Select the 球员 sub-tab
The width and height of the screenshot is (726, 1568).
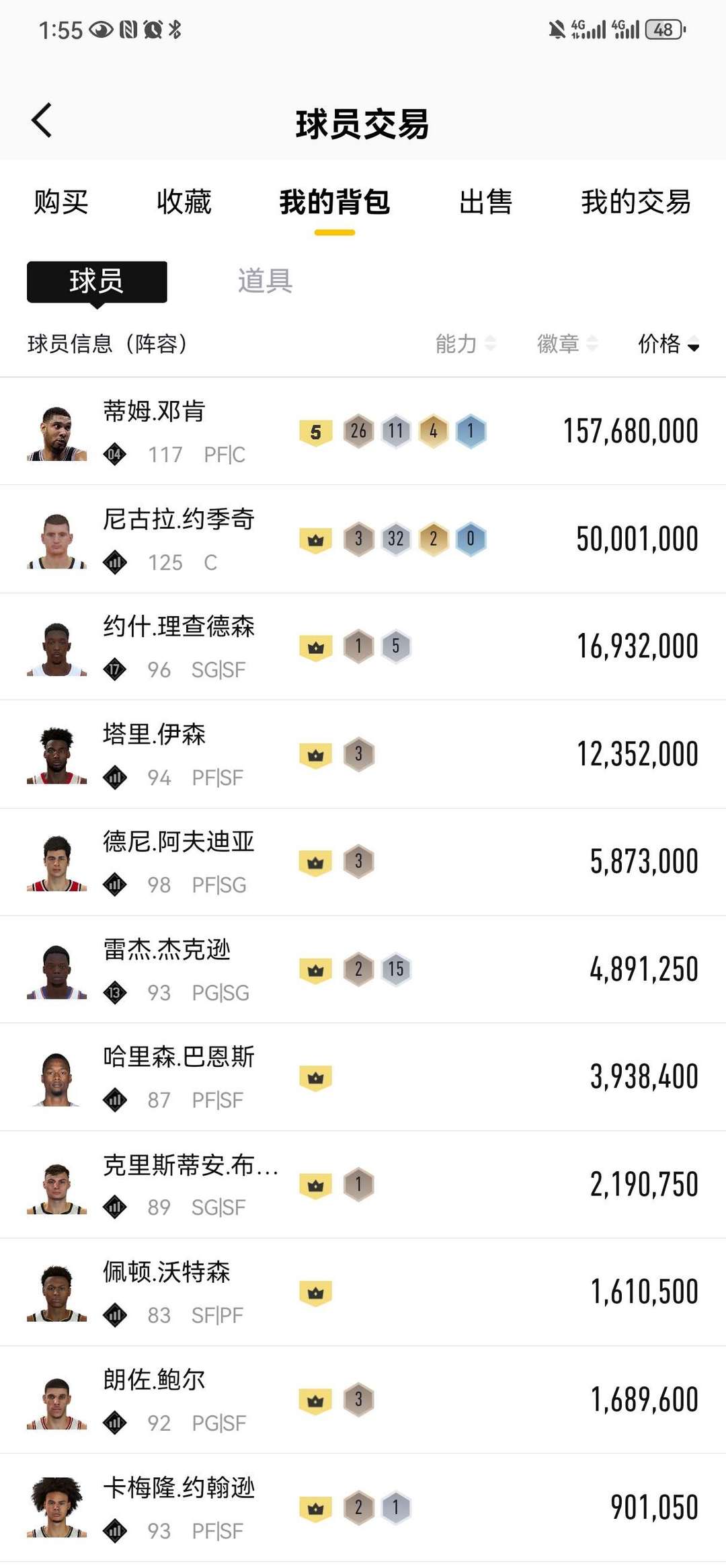(97, 281)
